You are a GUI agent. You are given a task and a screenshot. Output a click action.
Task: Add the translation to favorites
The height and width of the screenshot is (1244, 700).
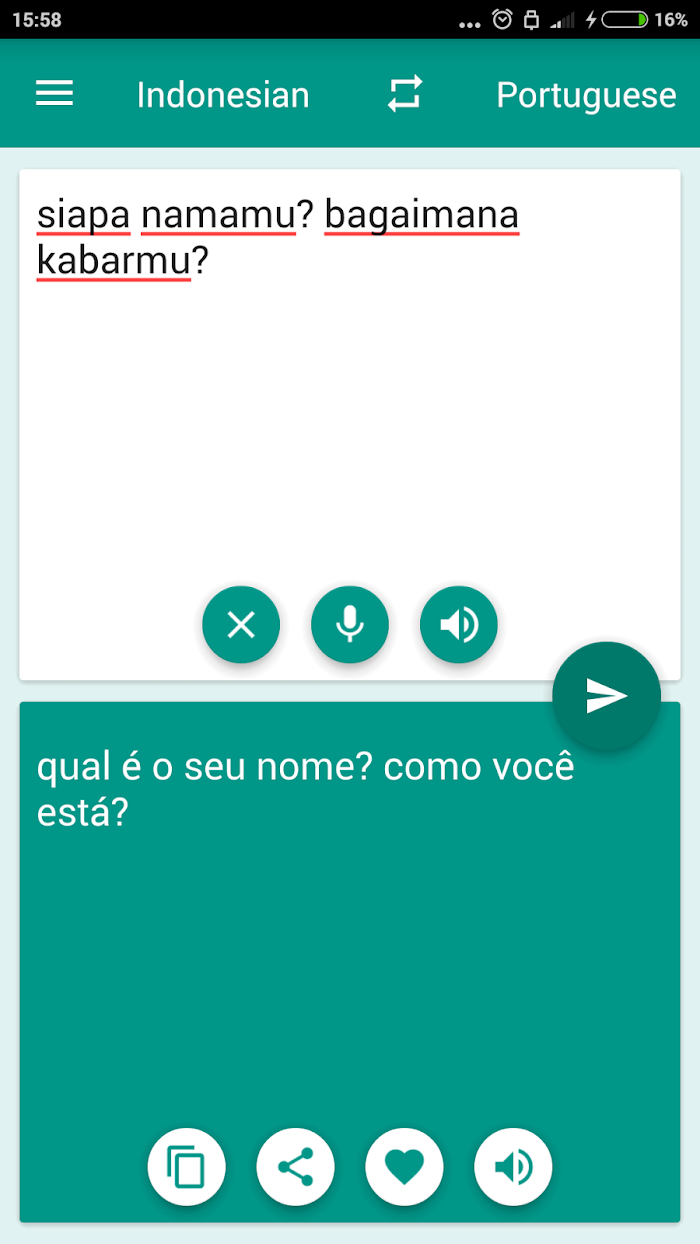405,1167
